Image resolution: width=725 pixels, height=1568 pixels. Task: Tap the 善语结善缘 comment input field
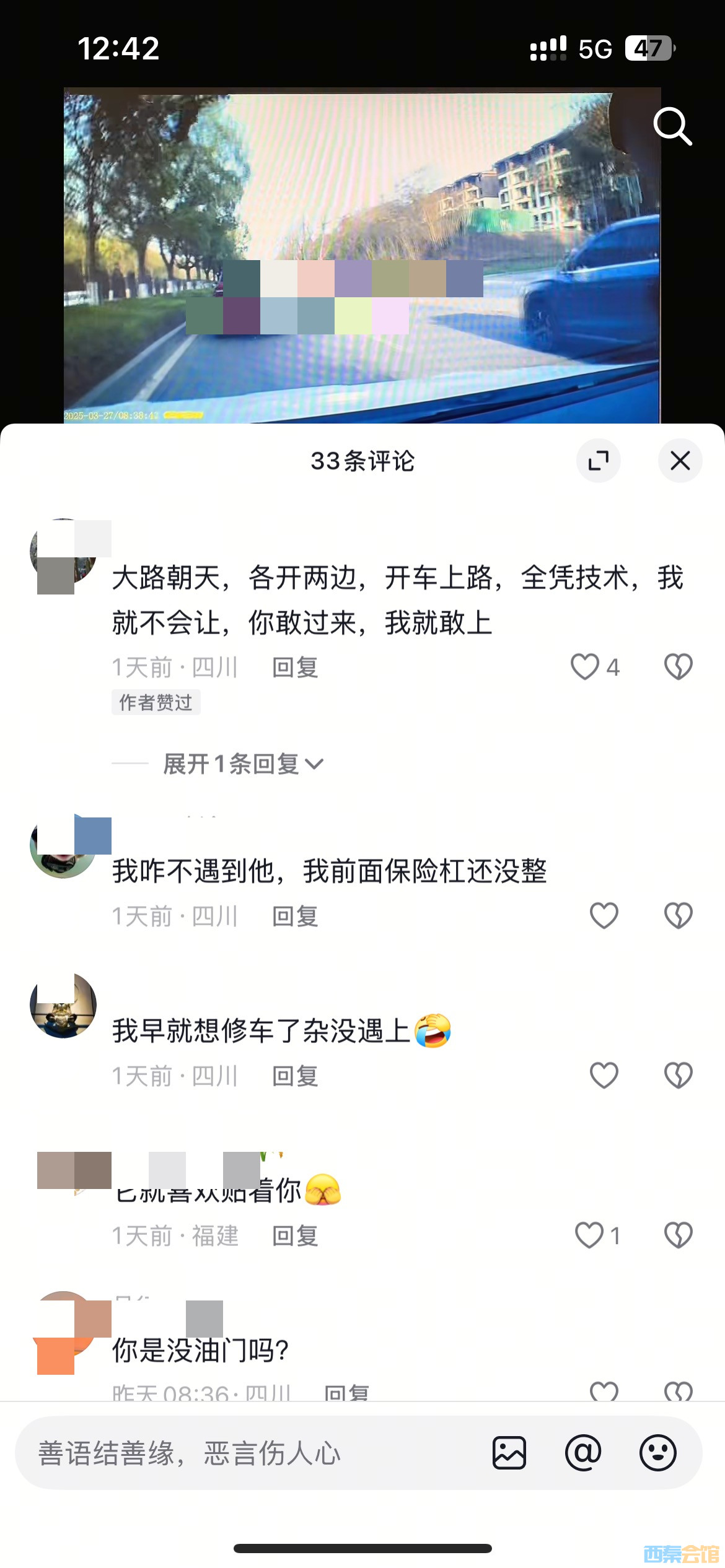(248, 1453)
